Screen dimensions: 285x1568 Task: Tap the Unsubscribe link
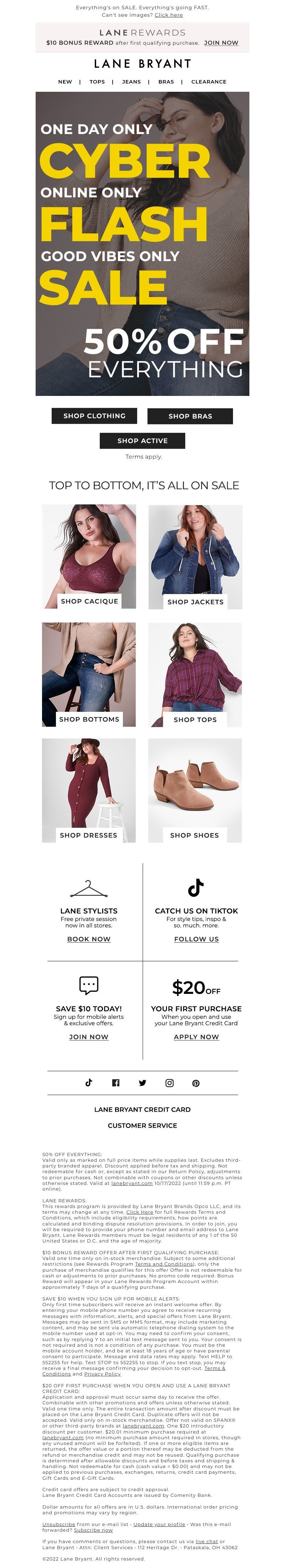[x=58, y=1525]
